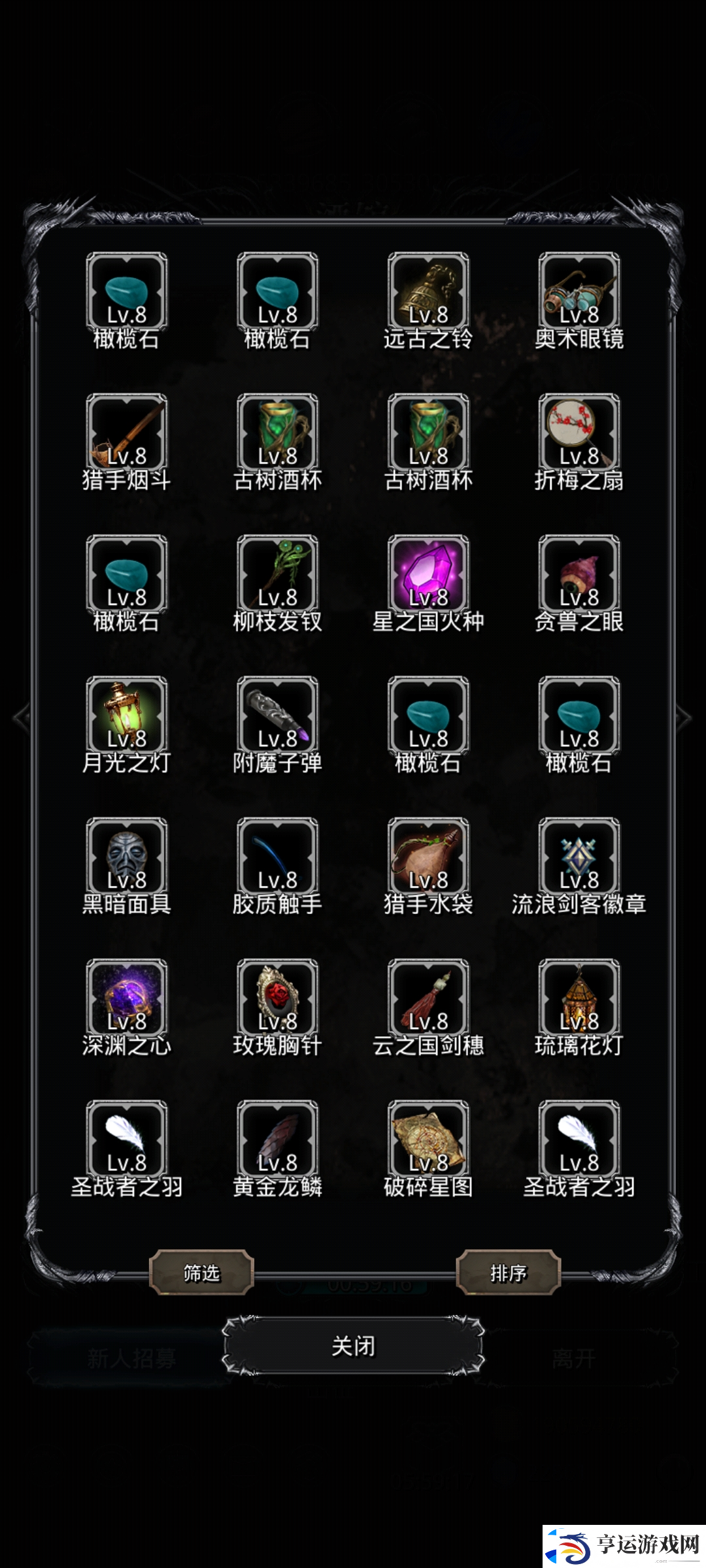The image size is (706, 1568).
Task: Close the inventory with 关闭
Action: pos(353,1346)
